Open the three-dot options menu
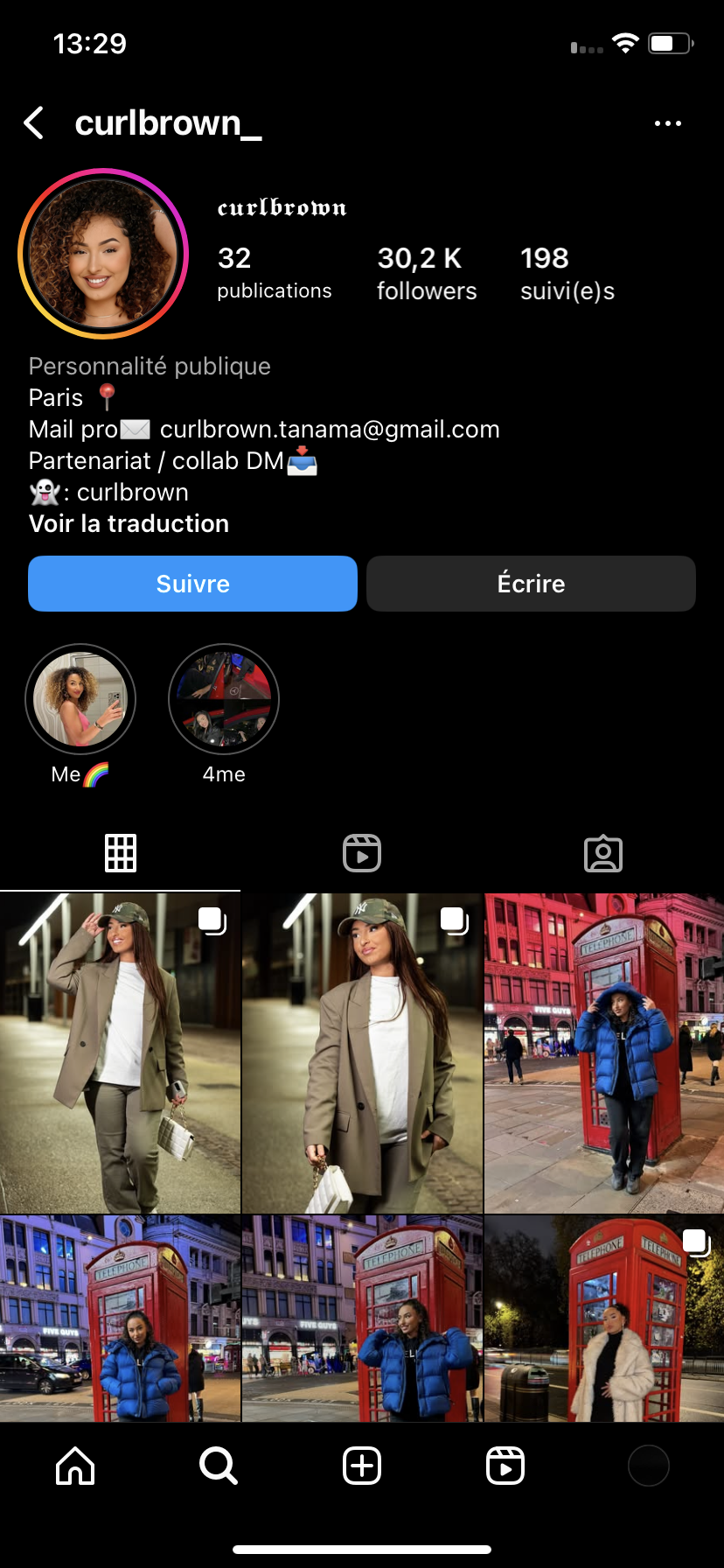724x1568 pixels. click(667, 123)
